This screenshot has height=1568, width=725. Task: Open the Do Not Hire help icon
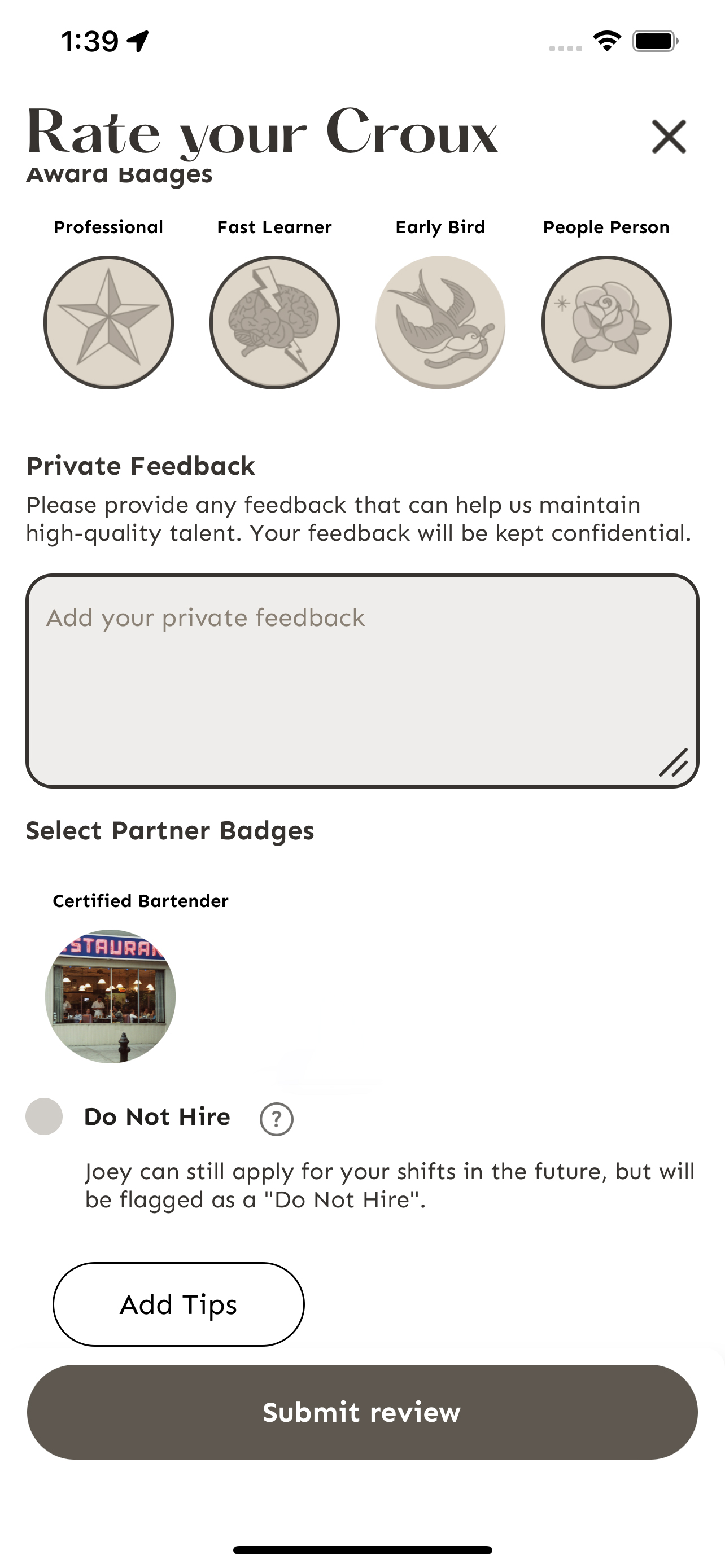(276, 1119)
